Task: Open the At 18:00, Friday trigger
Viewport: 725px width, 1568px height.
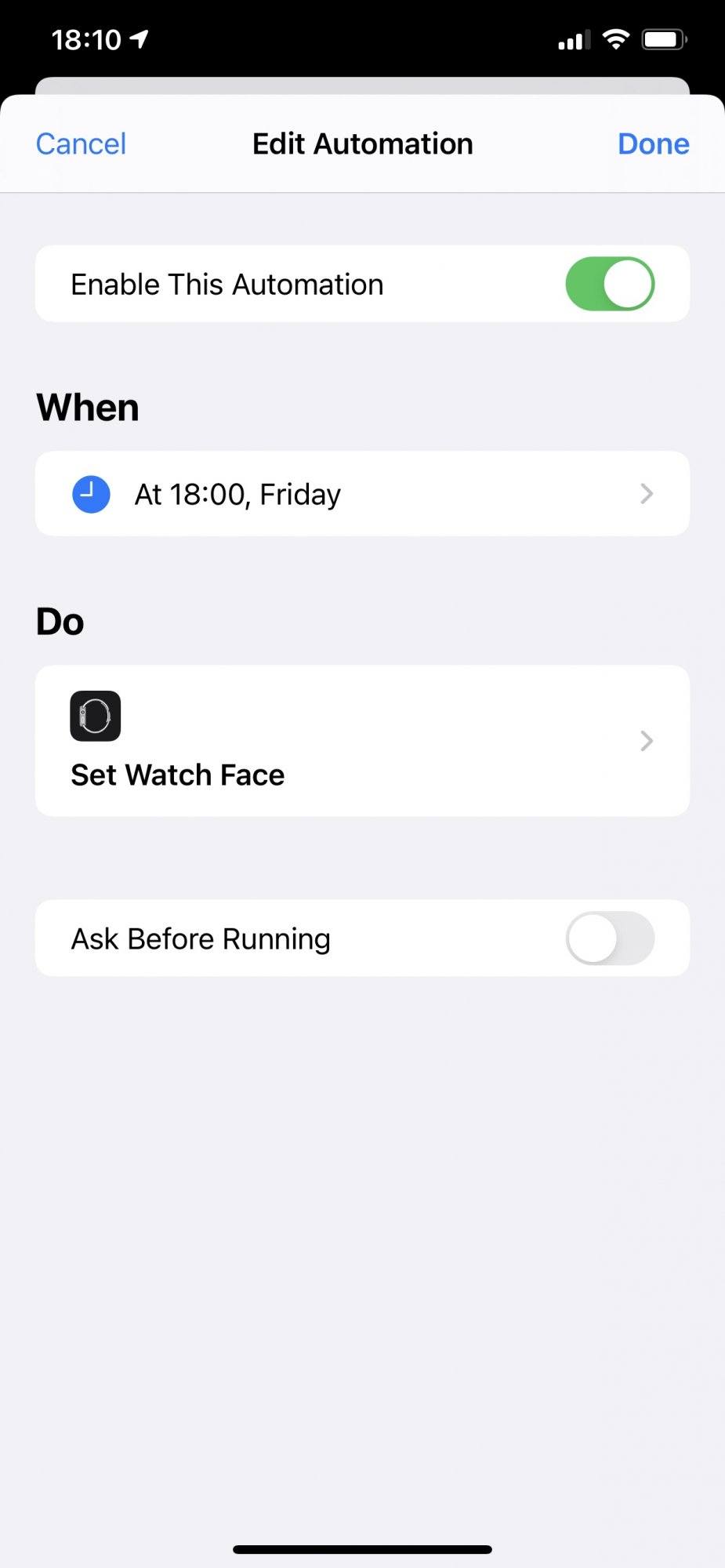Action: point(362,494)
